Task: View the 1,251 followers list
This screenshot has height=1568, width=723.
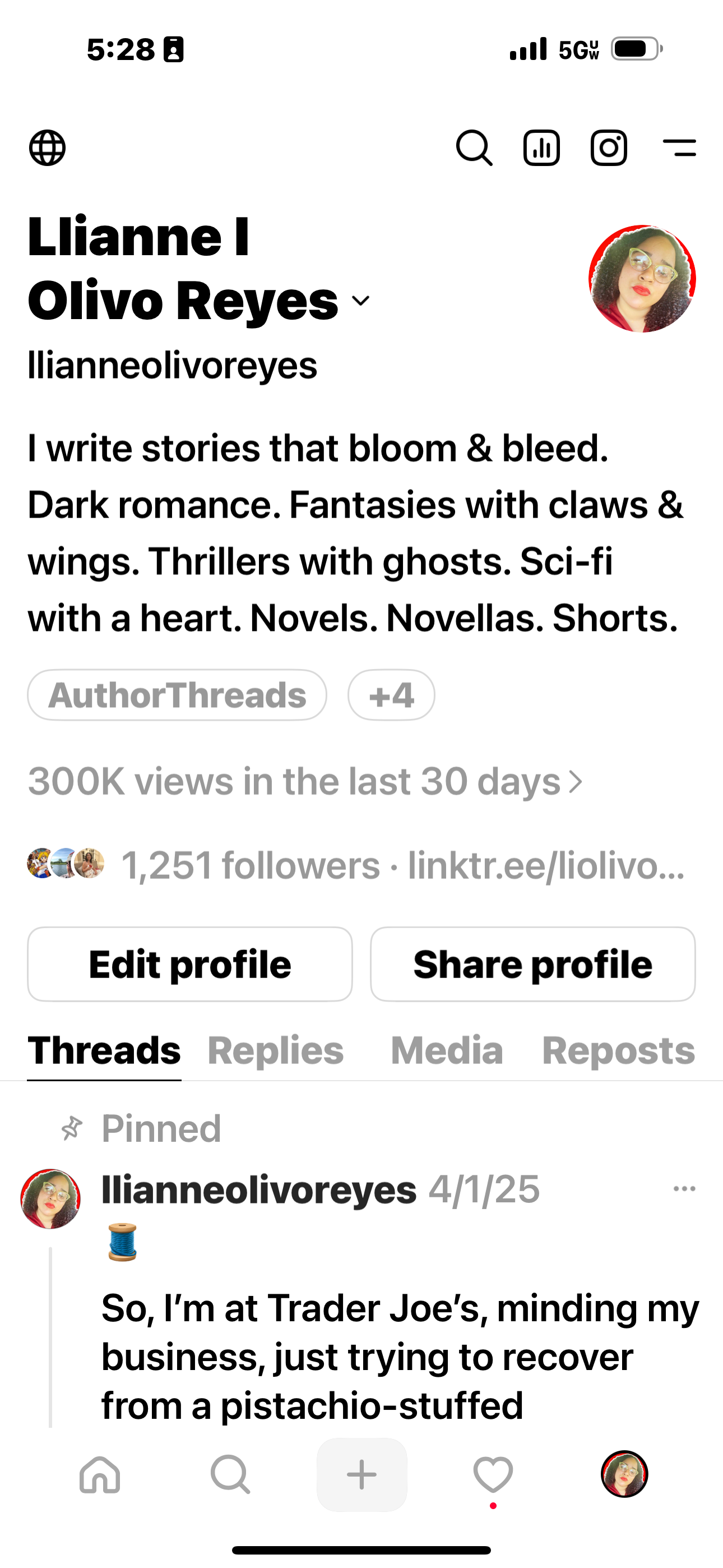Action: [x=249, y=865]
